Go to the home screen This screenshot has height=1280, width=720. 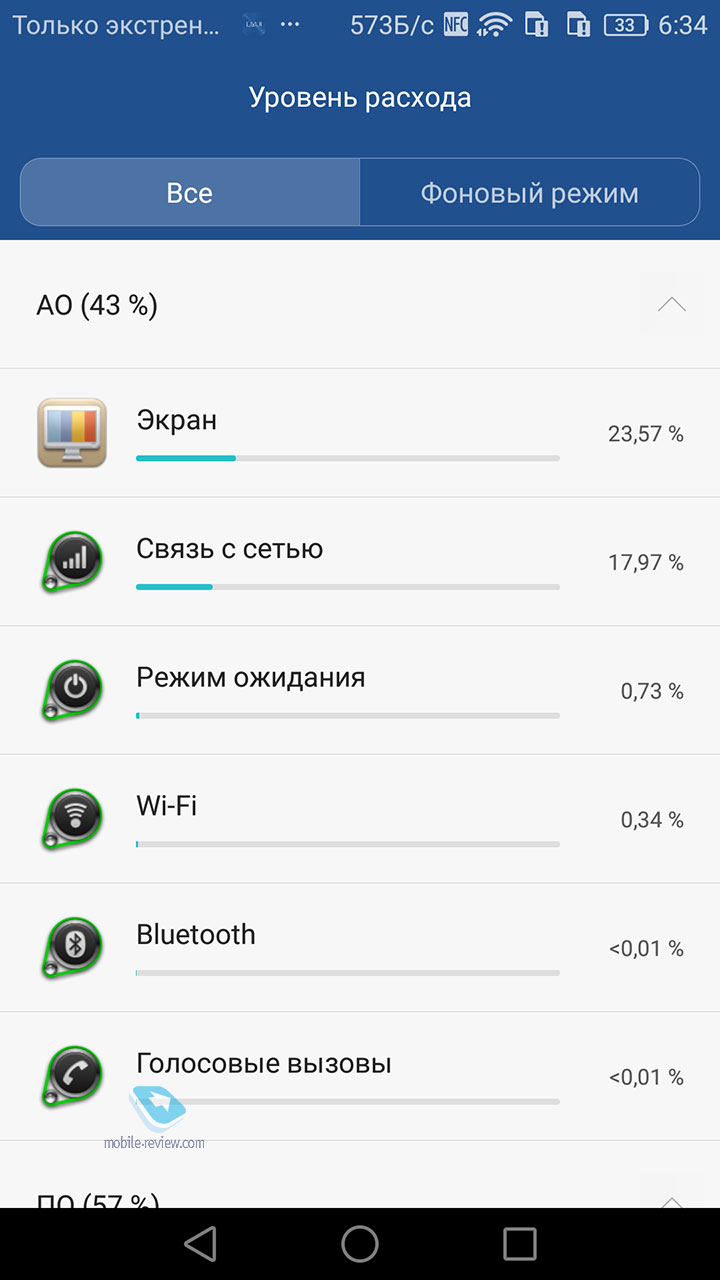360,1244
